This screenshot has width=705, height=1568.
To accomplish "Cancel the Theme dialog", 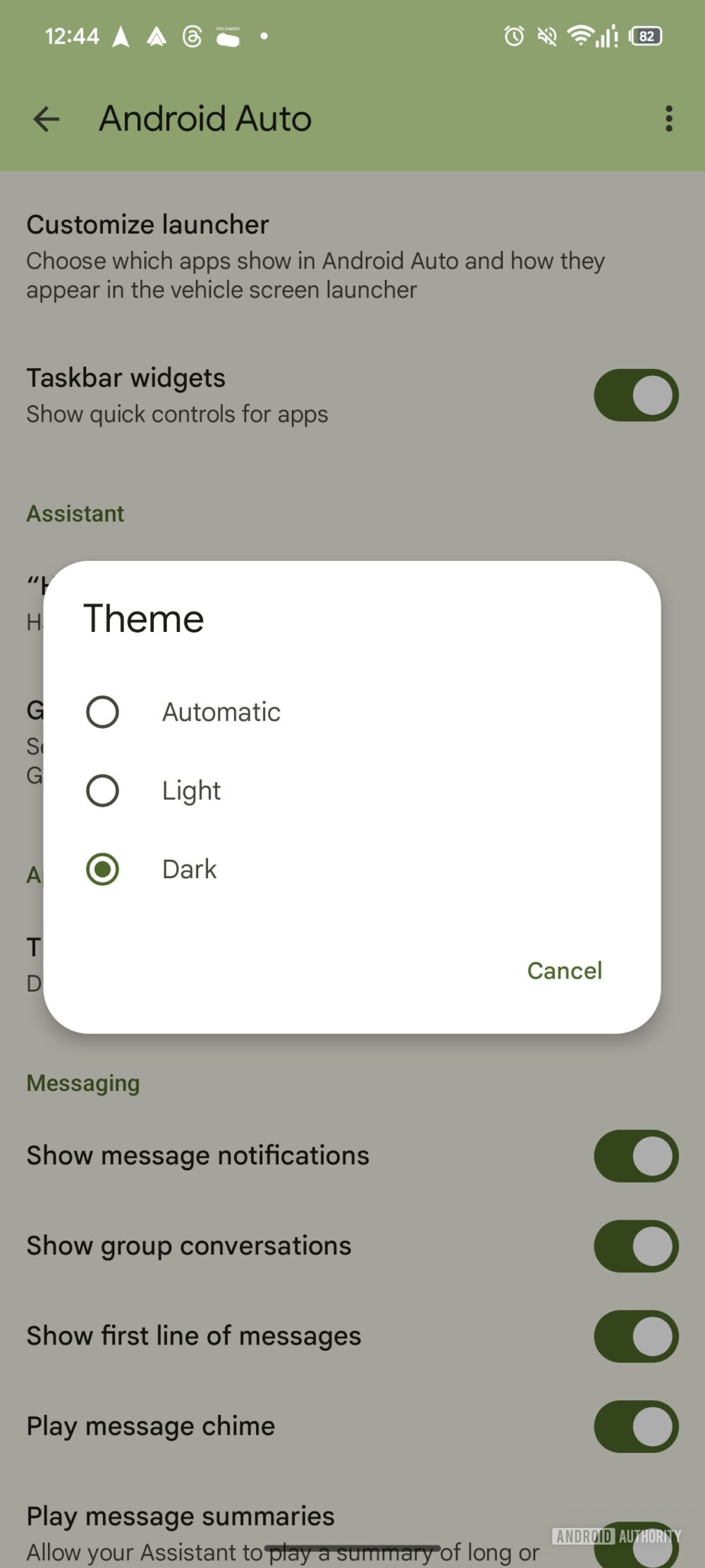I will 564,971.
